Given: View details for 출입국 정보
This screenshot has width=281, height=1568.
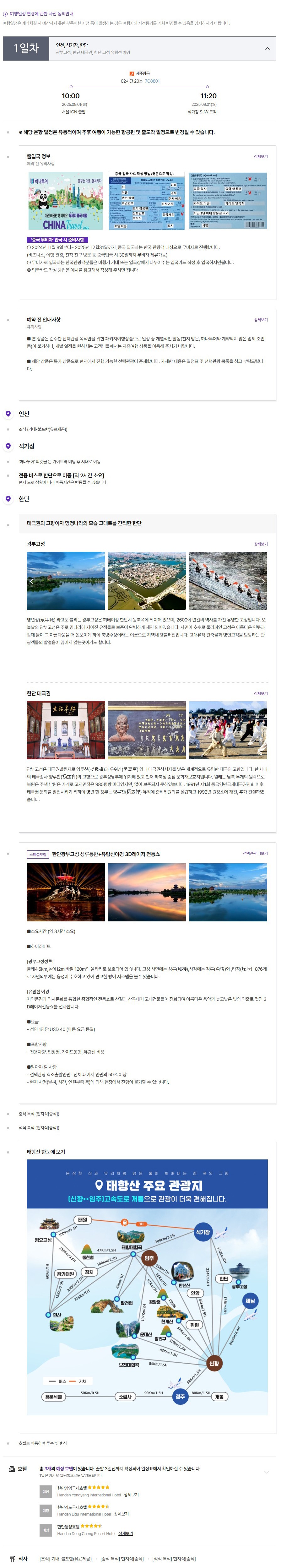Looking at the screenshot, I should 260,156.
